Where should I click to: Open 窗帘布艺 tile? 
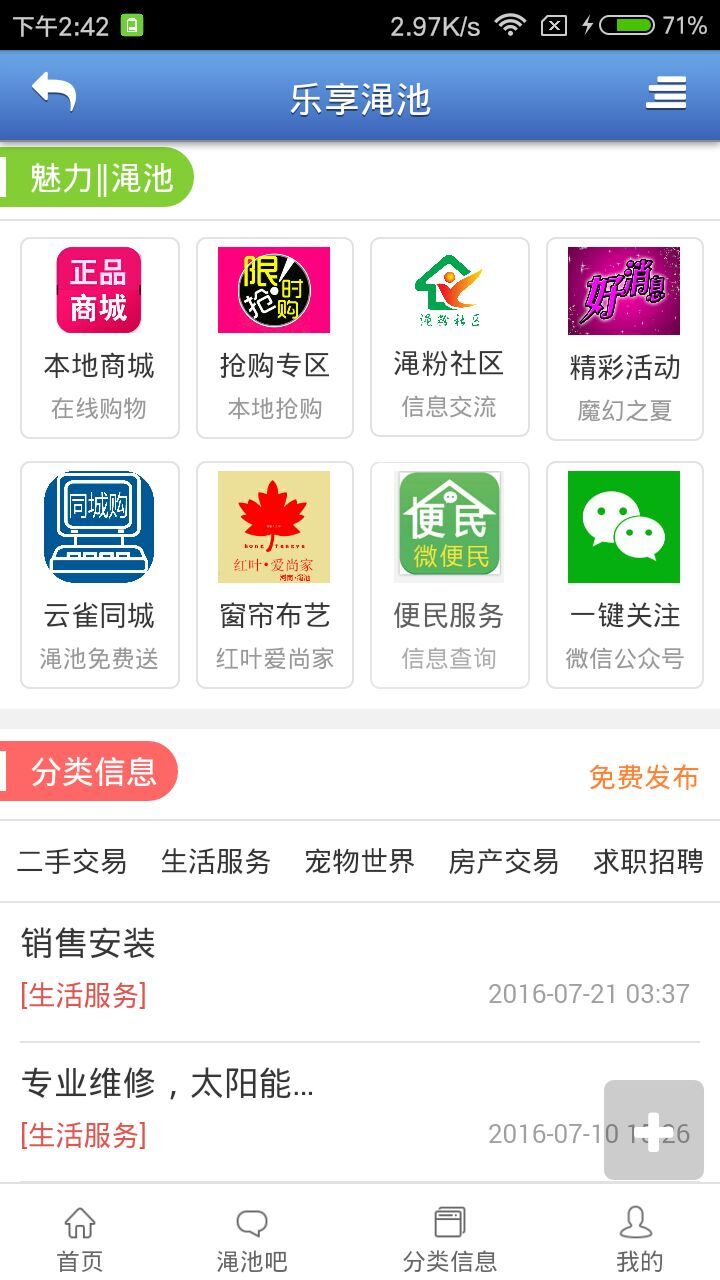[274, 574]
